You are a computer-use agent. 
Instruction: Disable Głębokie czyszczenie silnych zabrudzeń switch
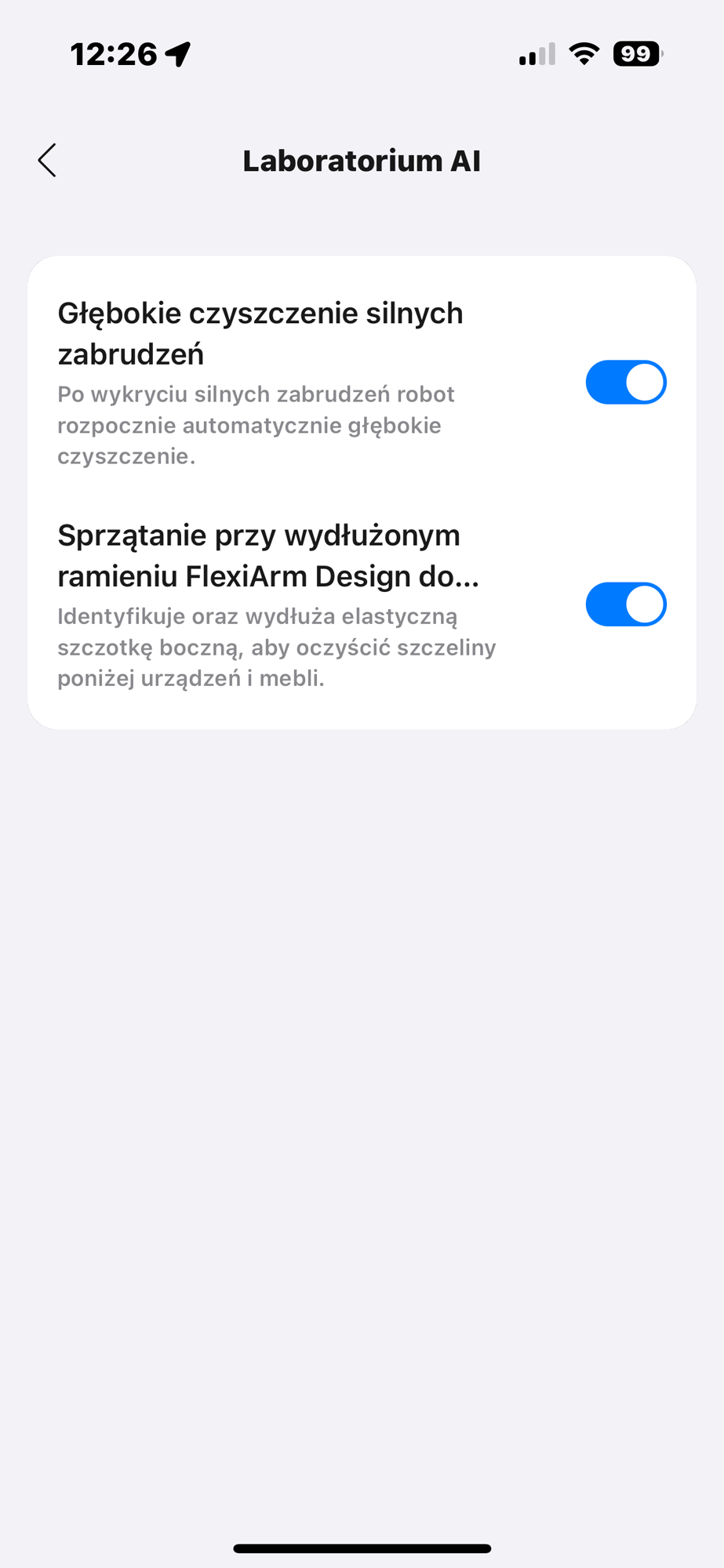[625, 383]
